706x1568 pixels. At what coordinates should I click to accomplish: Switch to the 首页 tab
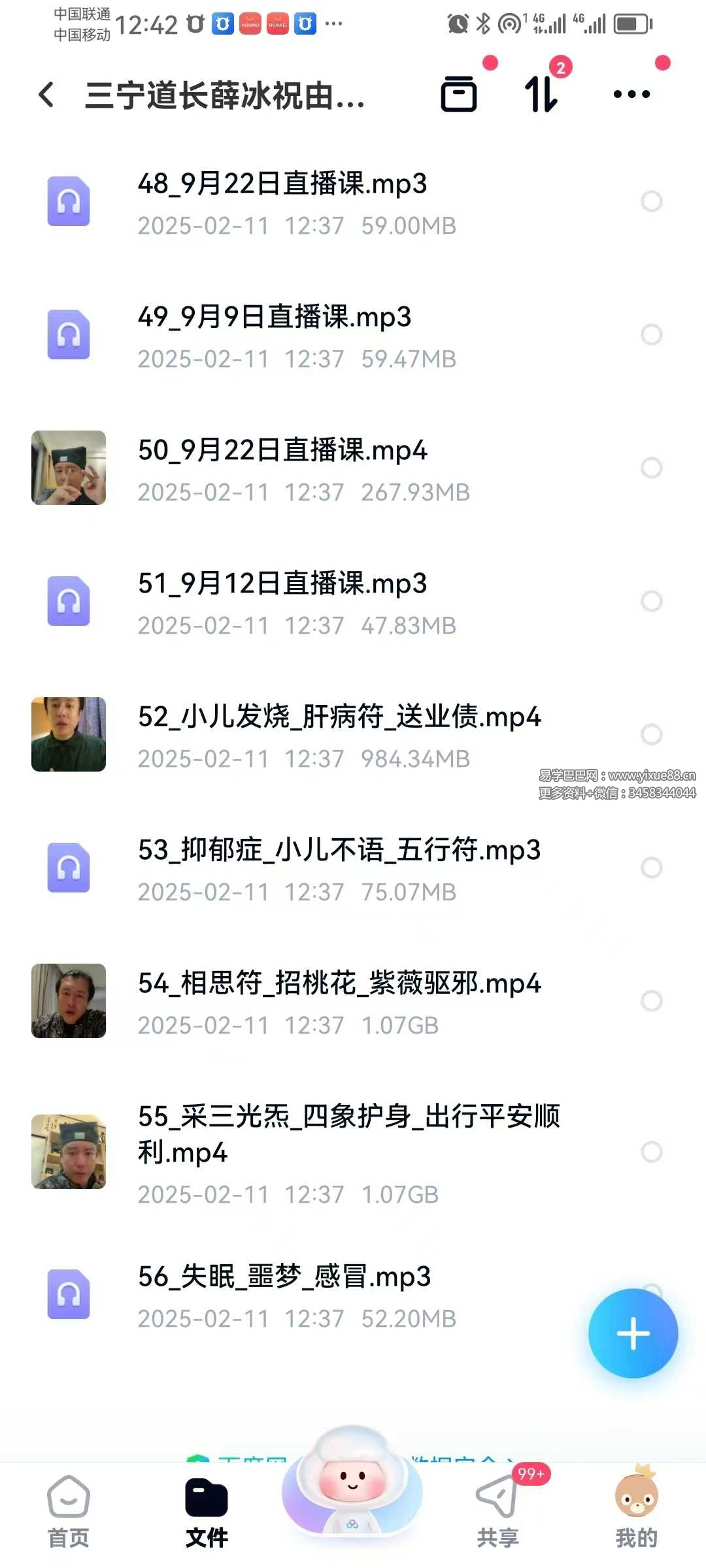(69, 1511)
